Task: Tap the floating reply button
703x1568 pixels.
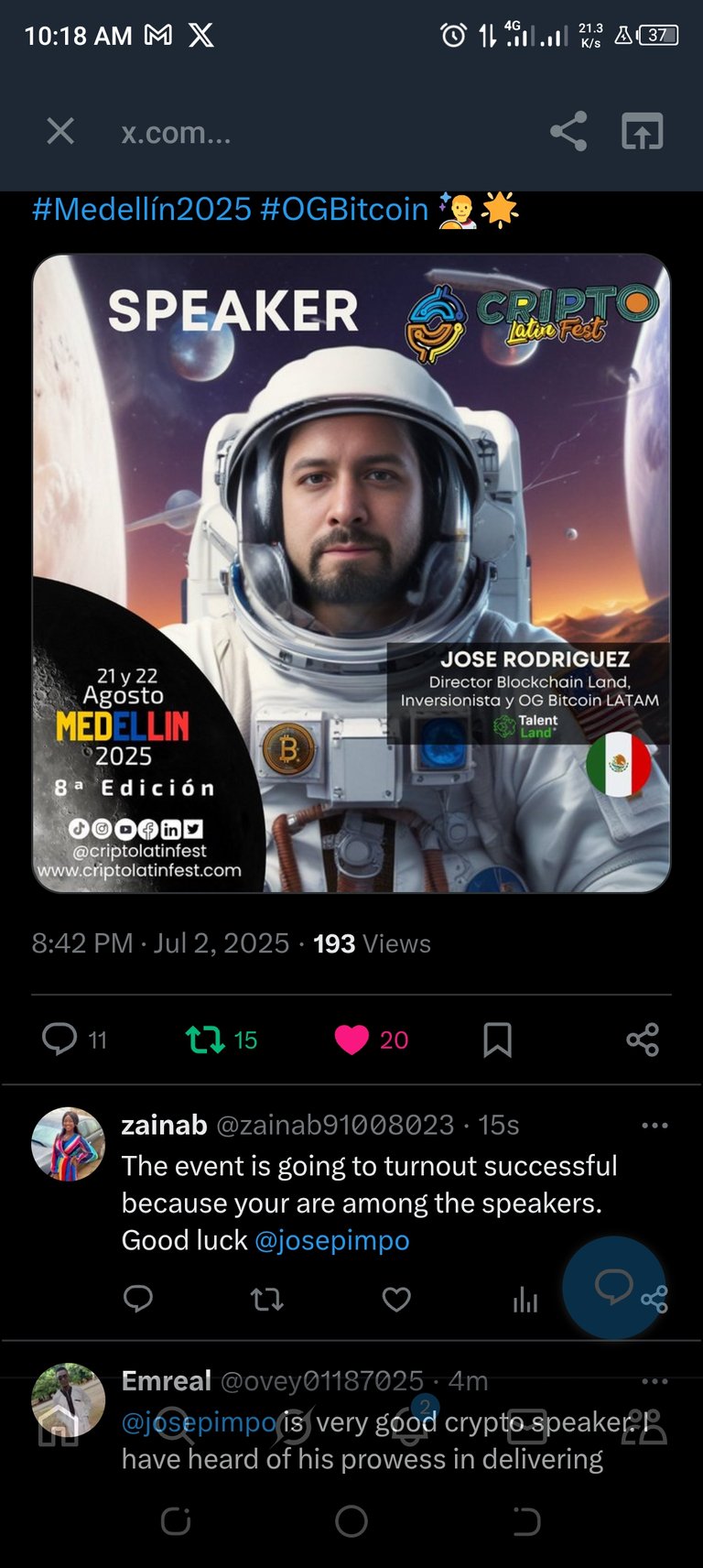Action: [x=613, y=1288]
